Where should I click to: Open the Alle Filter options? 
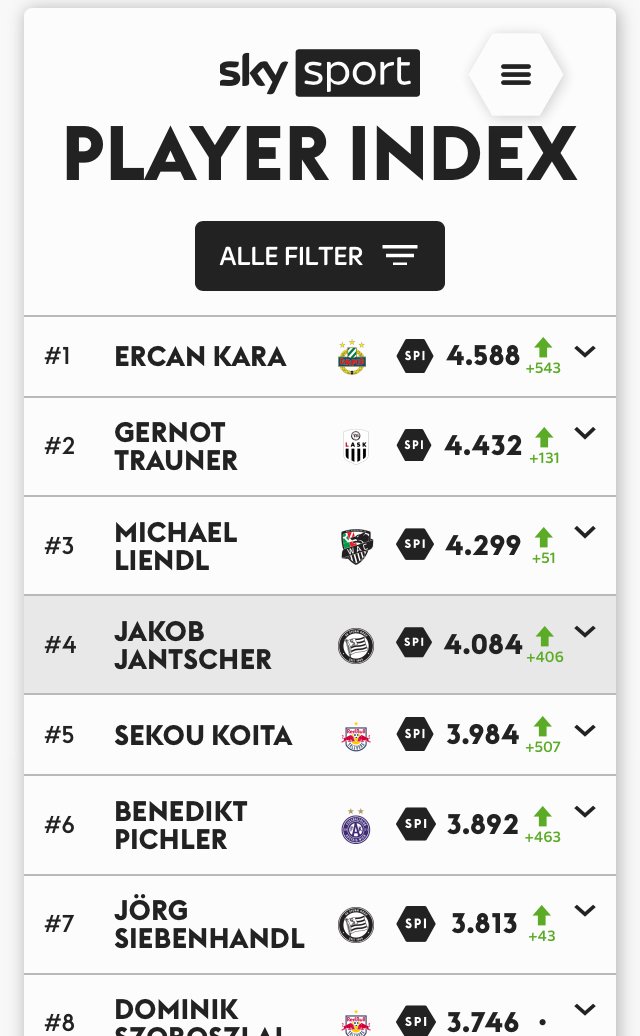point(320,256)
